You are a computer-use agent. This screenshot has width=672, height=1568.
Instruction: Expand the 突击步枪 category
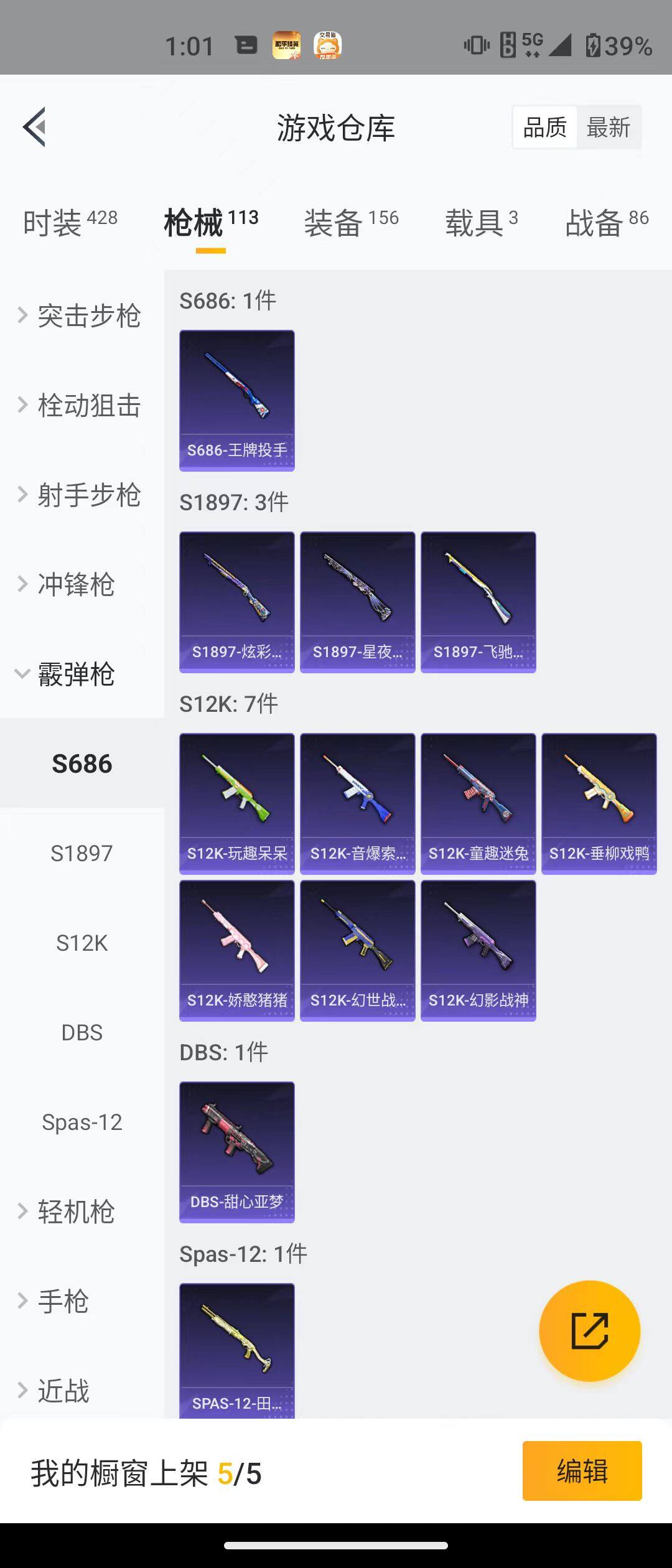pos(81,316)
